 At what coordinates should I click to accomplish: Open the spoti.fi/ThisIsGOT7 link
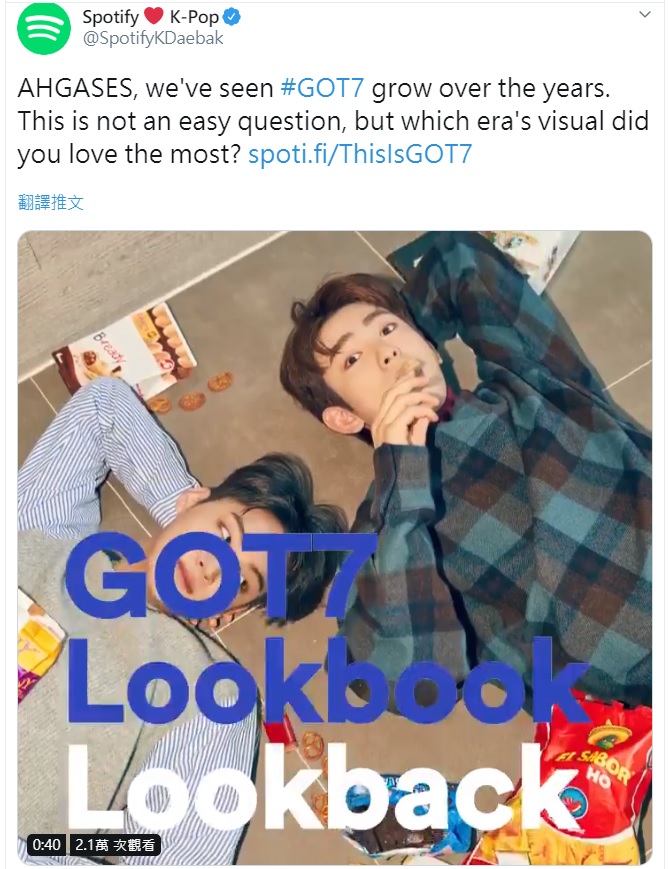pyautogui.click(x=359, y=155)
